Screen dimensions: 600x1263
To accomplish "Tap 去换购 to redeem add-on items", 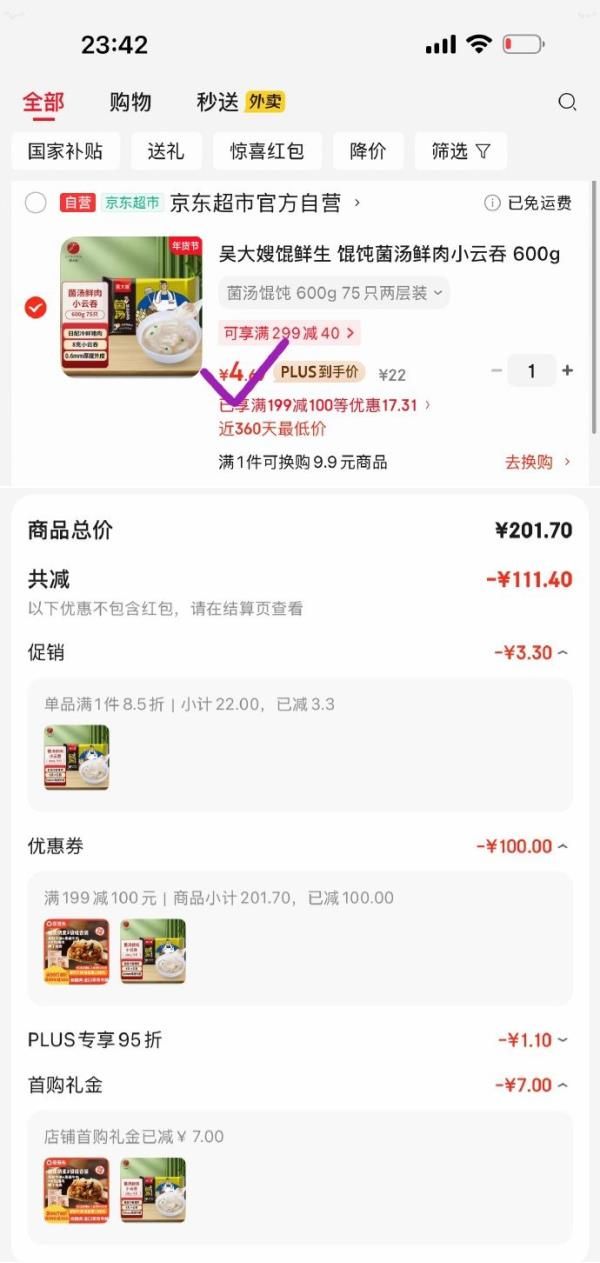I will coord(537,462).
